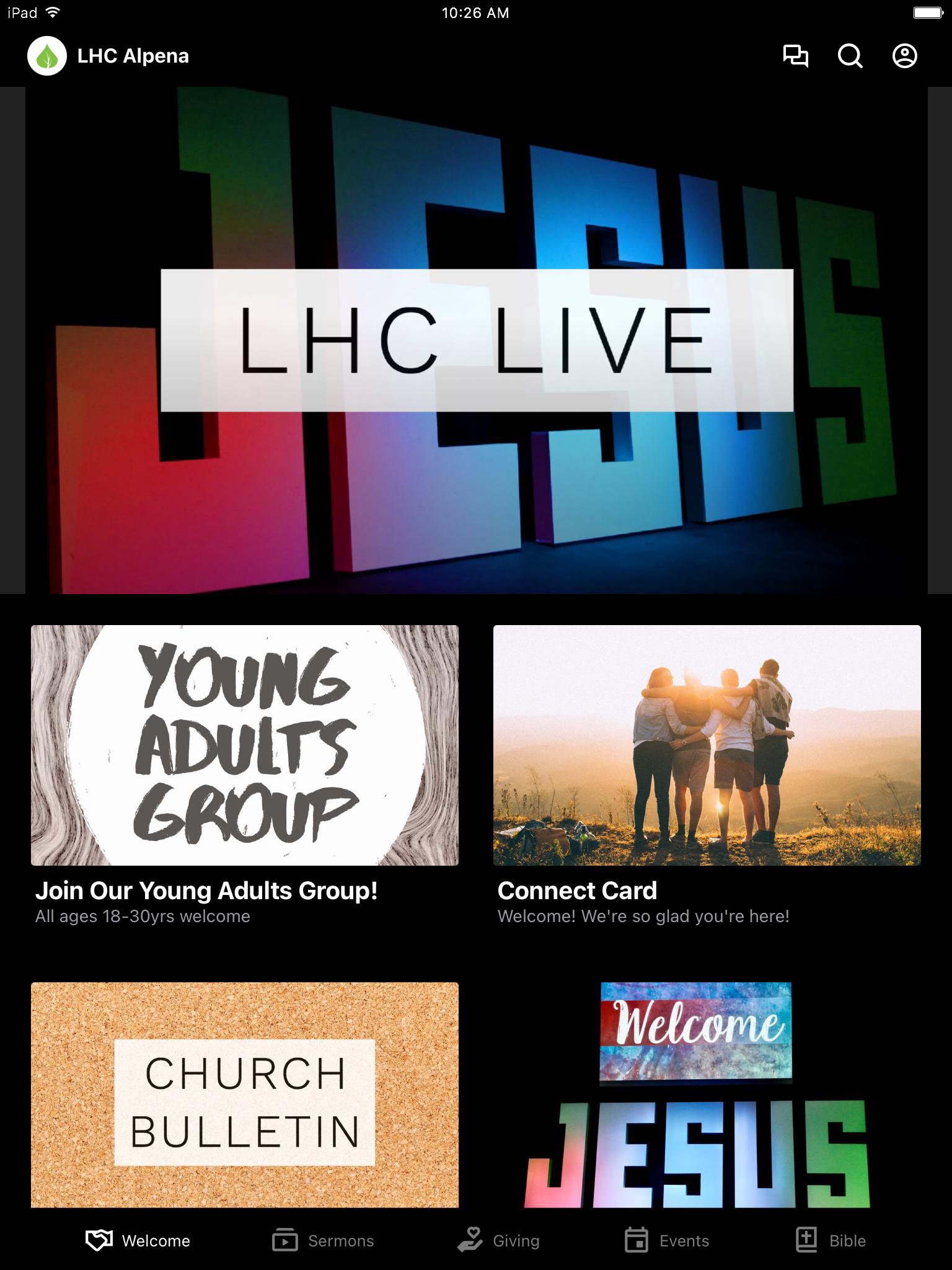Open the Church Bulletin card
This screenshot has height=1270, width=952.
pos(245,1095)
